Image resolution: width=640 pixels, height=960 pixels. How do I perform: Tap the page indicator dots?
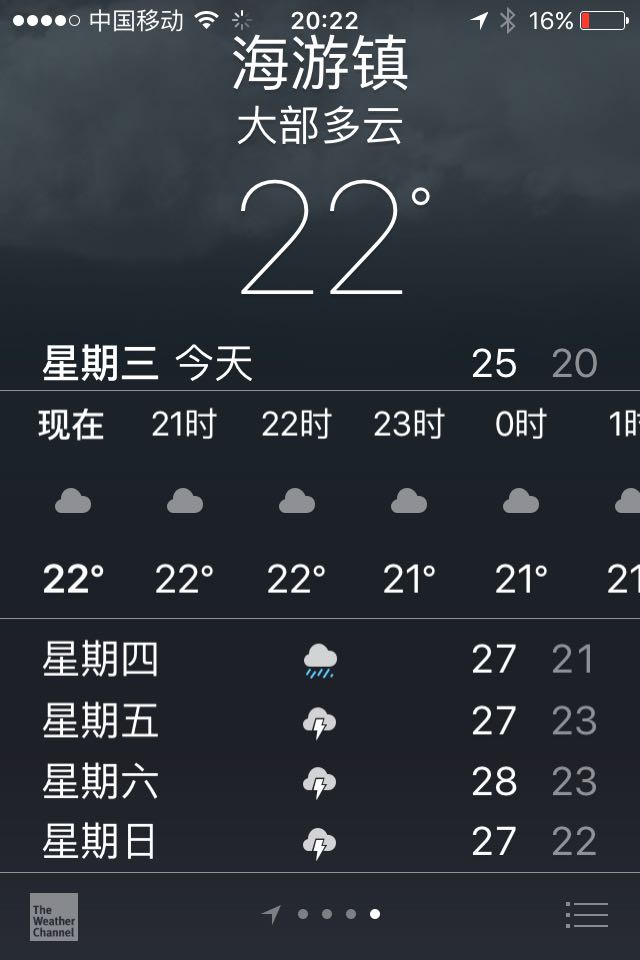(x=322, y=914)
